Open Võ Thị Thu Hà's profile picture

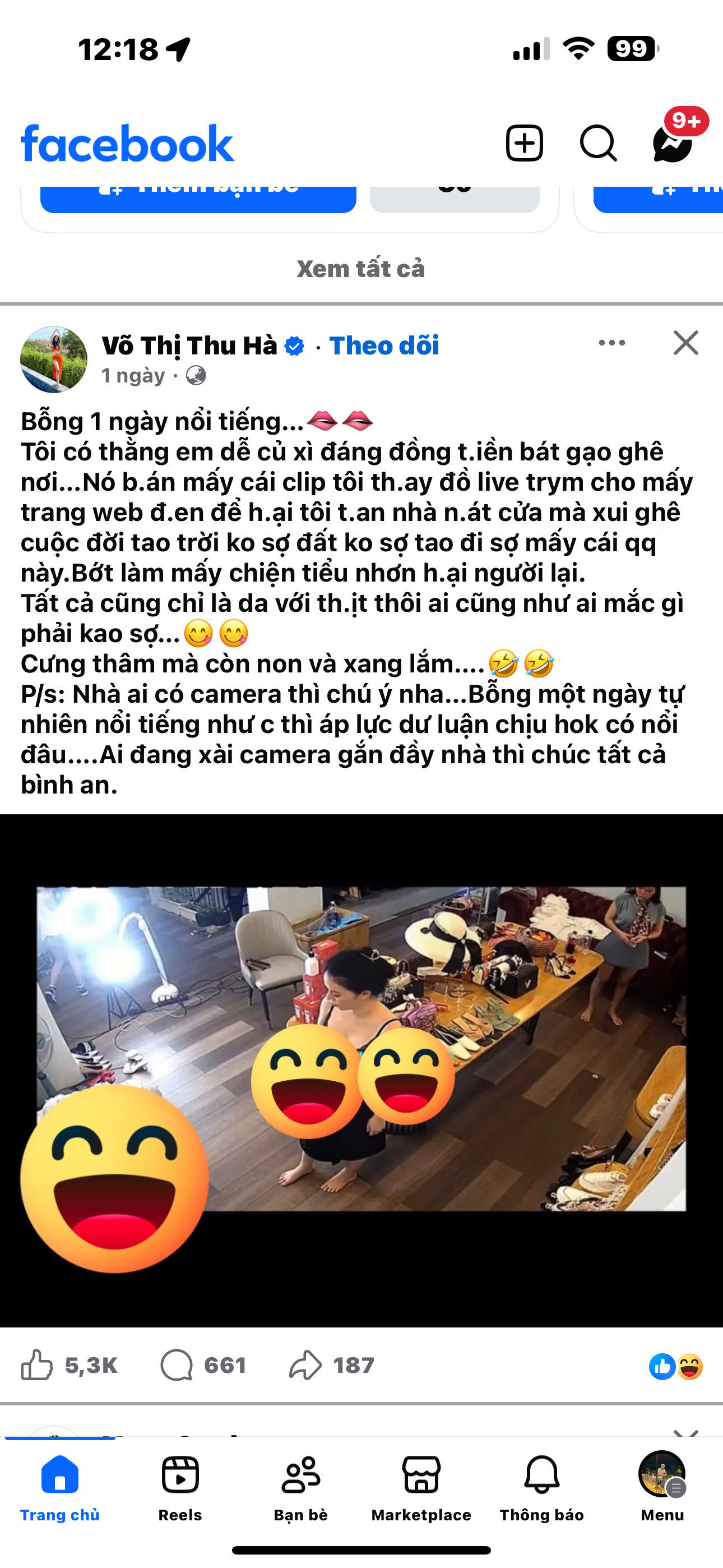pos(54,359)
